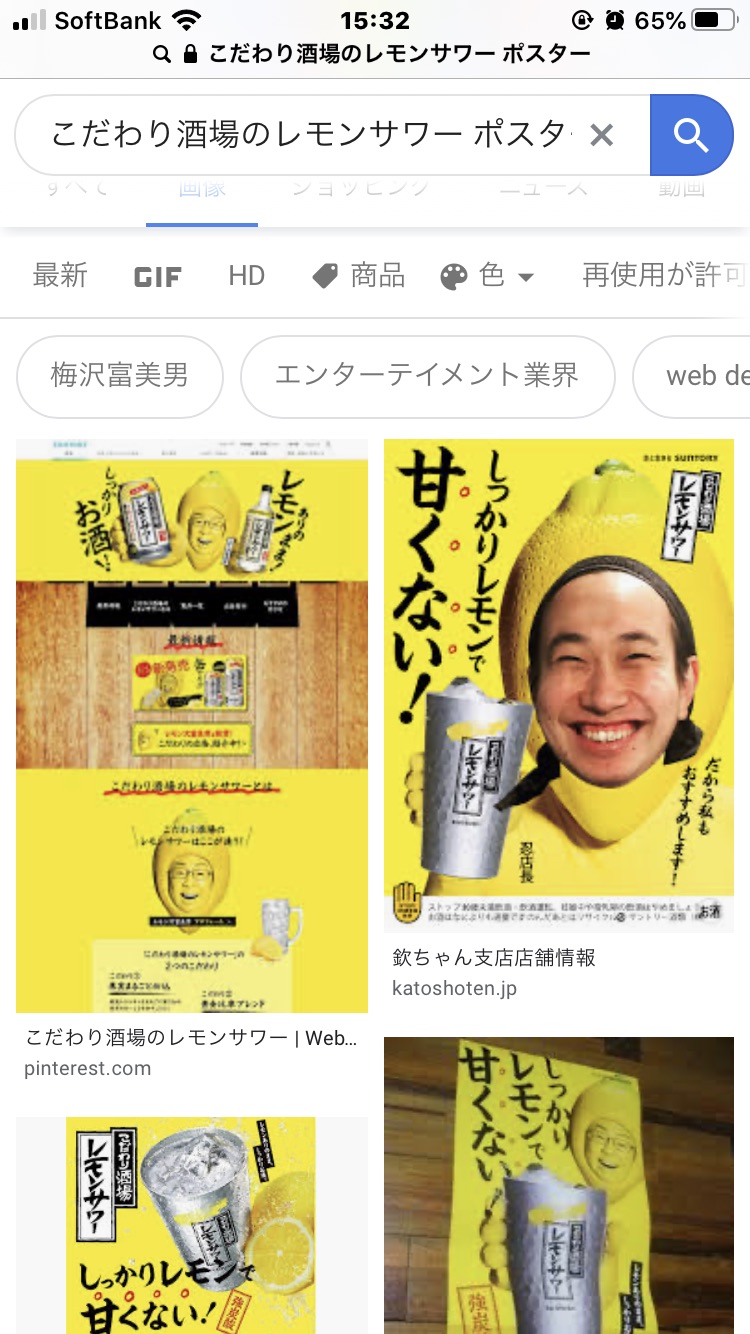Viewport: 750px width, 1334px height.
Task: Filter results by GIF
Action: pyautogui.click(x=158, y=276)
